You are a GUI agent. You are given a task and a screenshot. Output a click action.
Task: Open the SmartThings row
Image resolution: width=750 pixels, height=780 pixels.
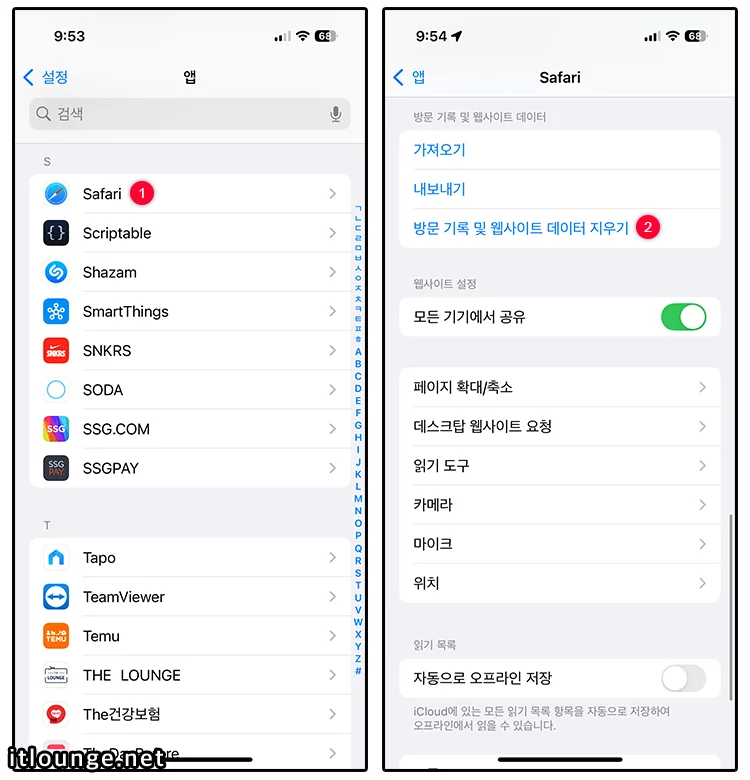190,311
